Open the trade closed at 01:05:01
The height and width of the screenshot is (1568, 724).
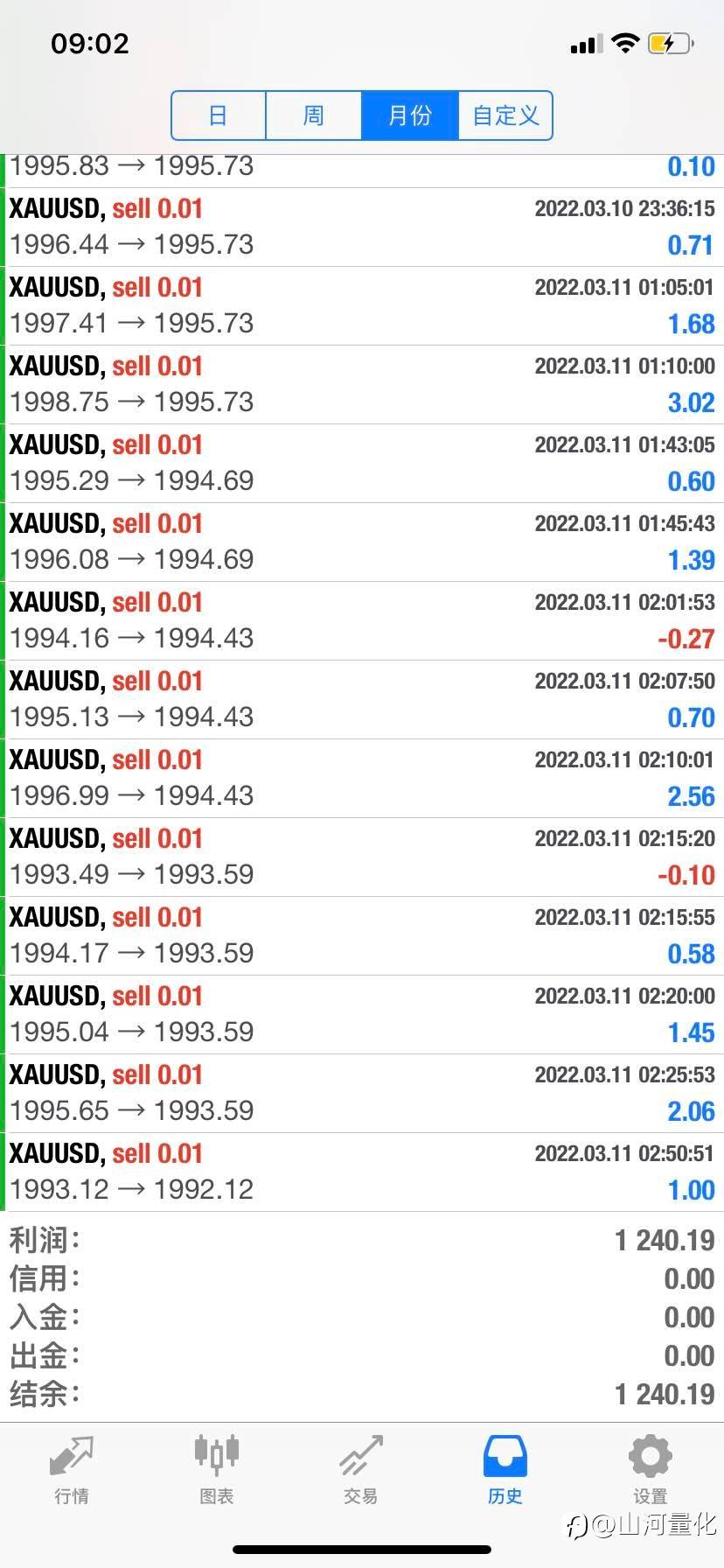362,306
